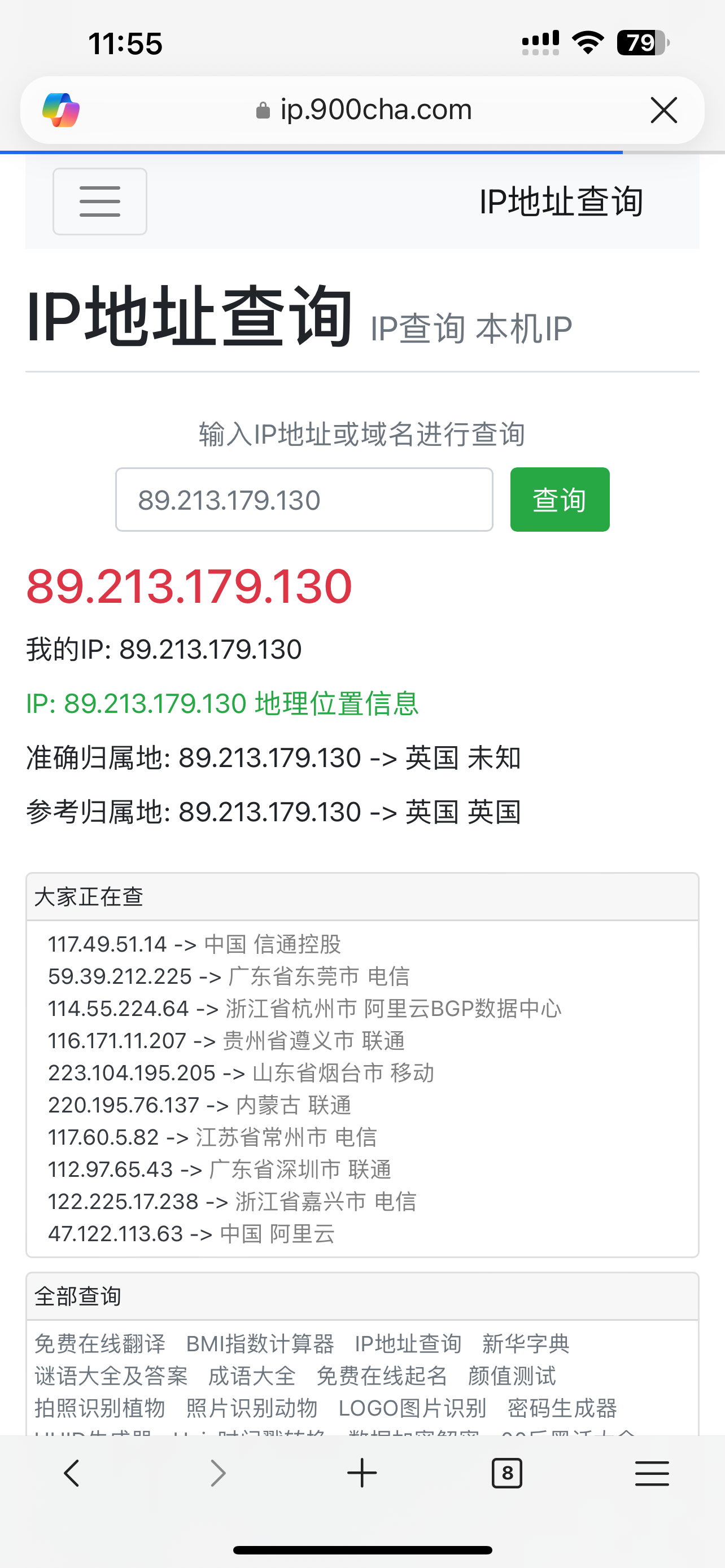Open a new browser tab

(362, 1474)
